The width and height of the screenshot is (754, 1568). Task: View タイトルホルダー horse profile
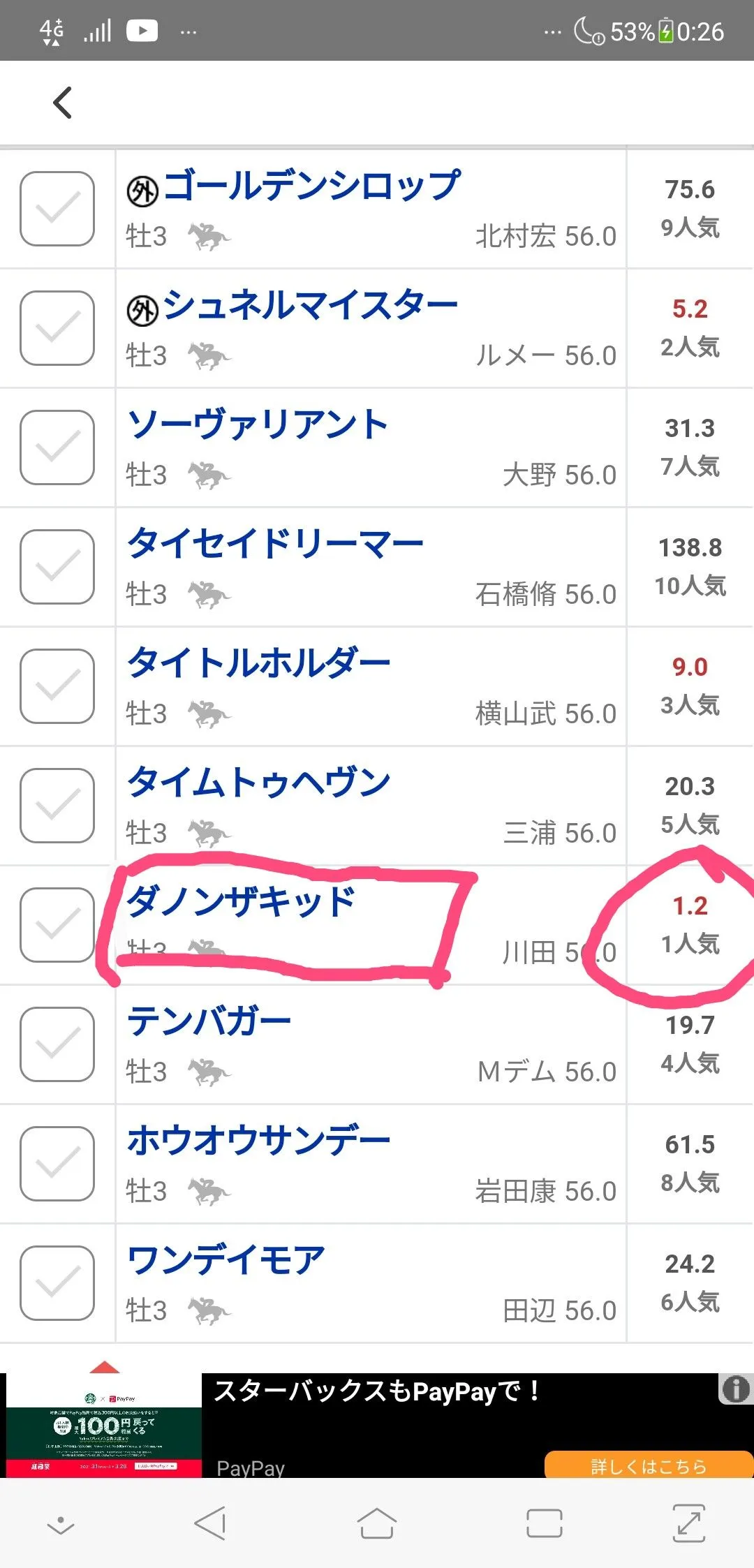(x=258, y=663)
